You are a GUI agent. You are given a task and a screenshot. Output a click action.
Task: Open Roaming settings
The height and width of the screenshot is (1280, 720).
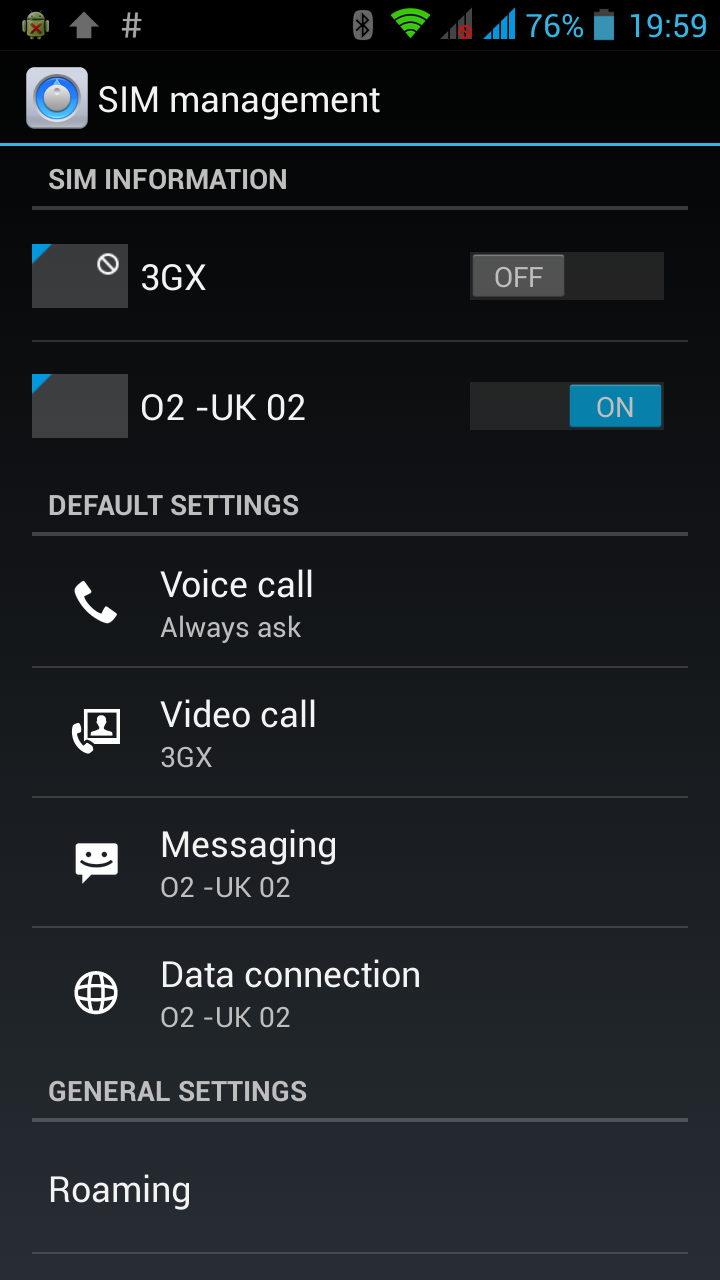point(360,1189)
